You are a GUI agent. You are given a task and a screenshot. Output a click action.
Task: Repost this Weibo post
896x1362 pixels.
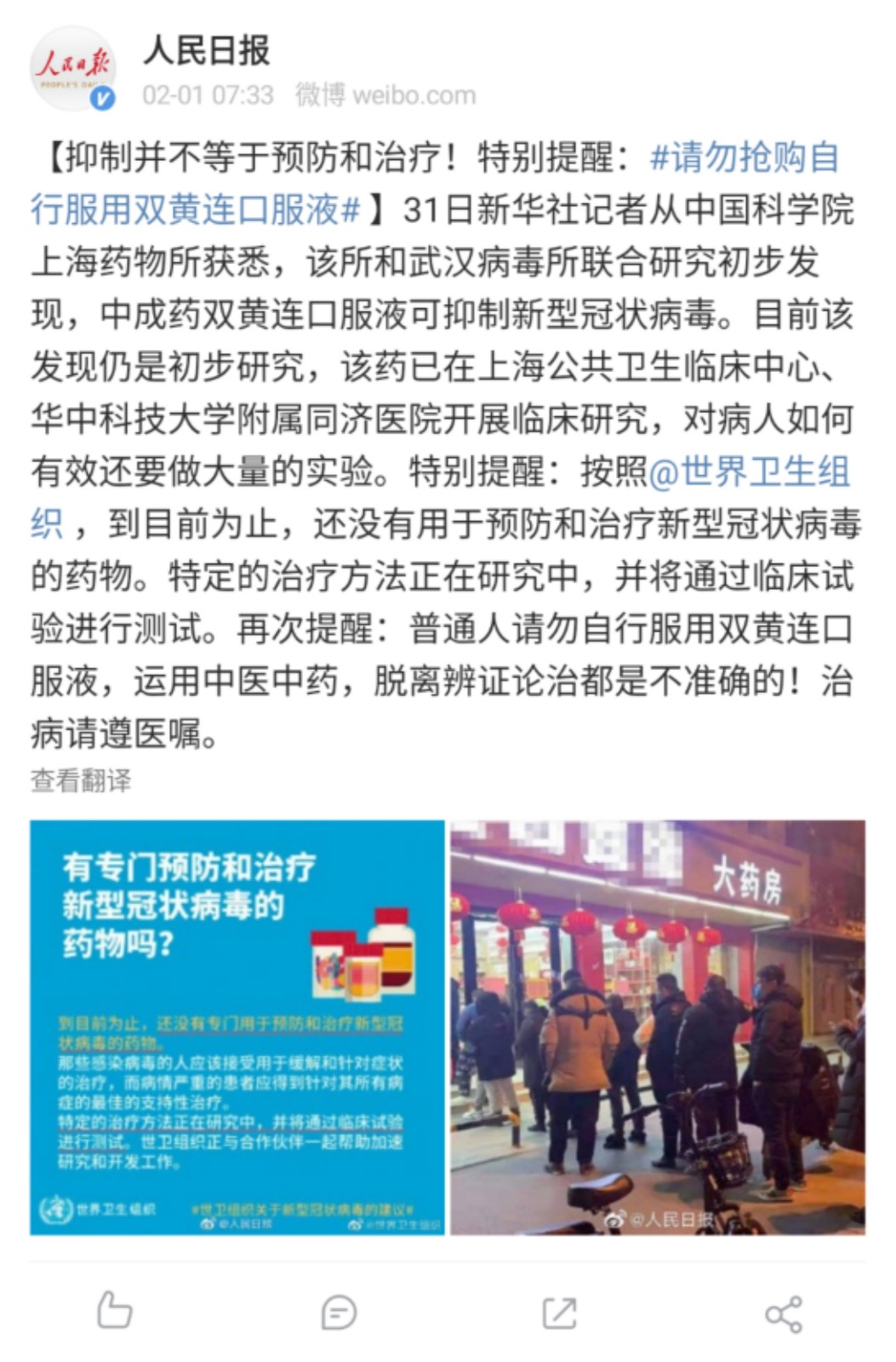click(x=559, y=1312)
